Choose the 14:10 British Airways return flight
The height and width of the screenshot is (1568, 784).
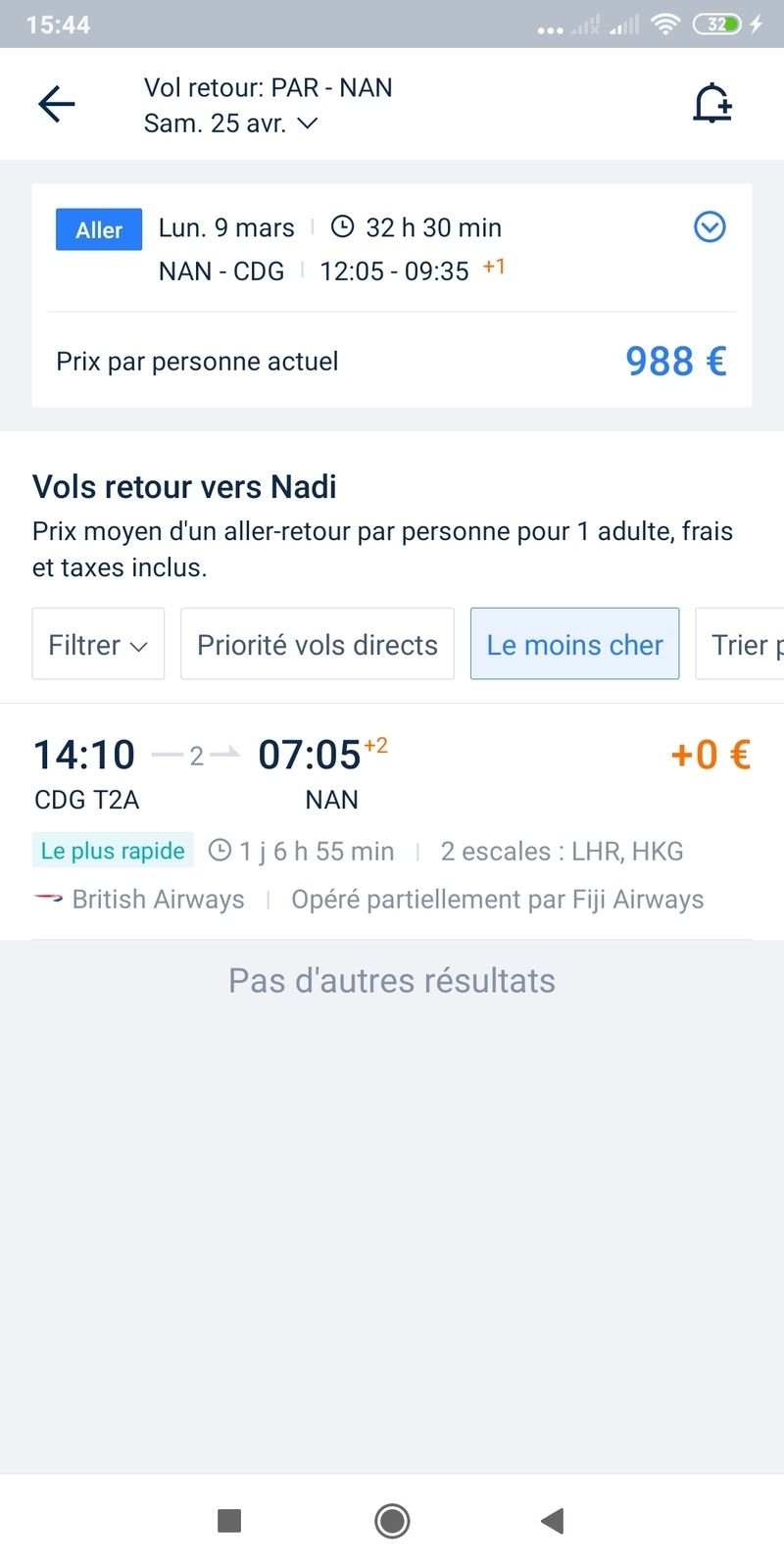(x=392, y=822)
